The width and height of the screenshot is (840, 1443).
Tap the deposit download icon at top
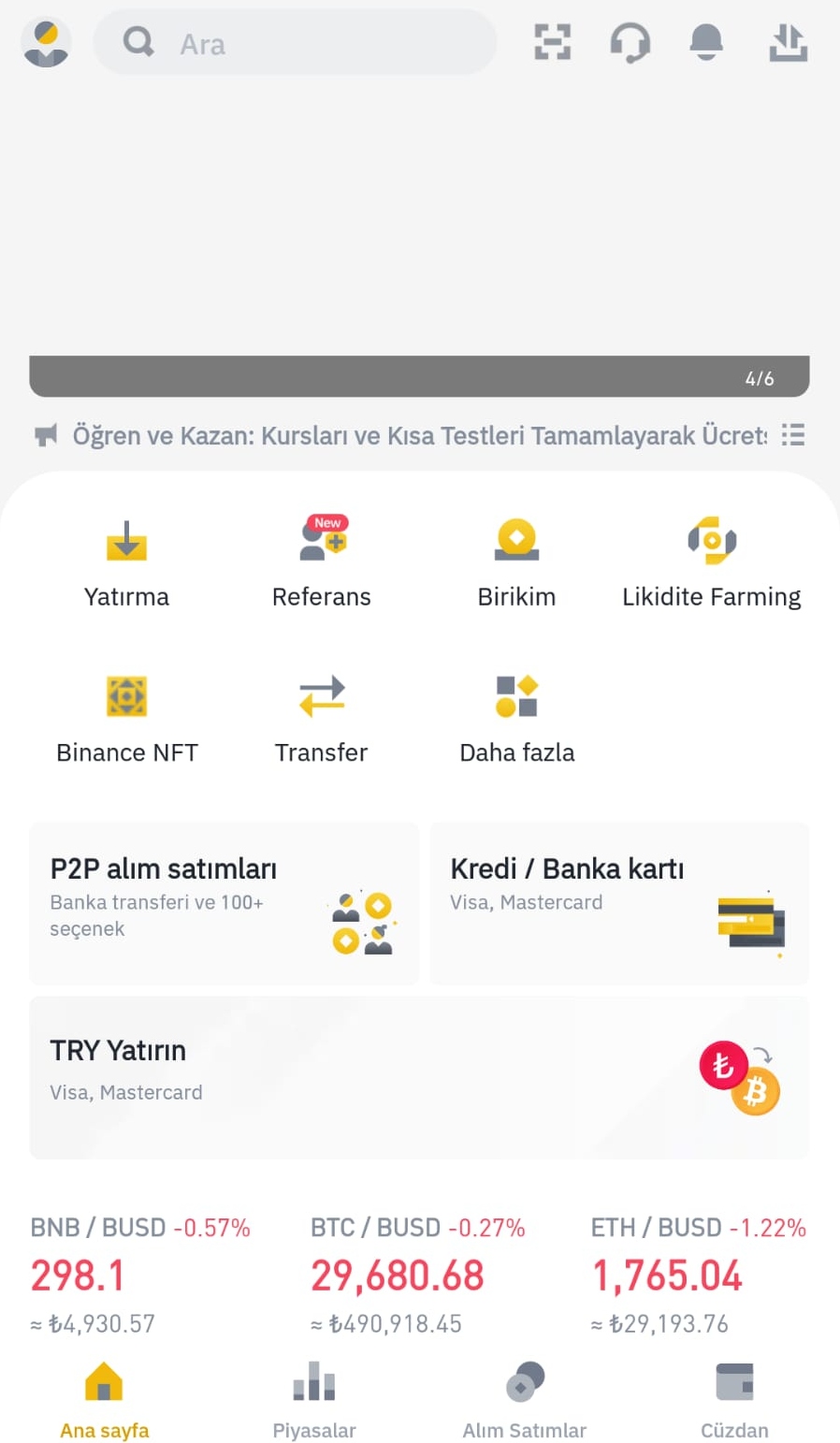788,42
